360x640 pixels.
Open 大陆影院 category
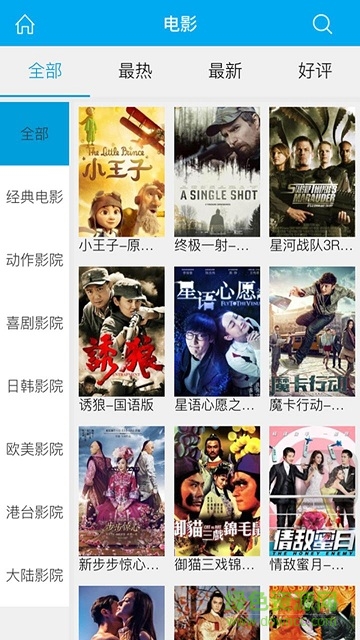tap(35, 575)
